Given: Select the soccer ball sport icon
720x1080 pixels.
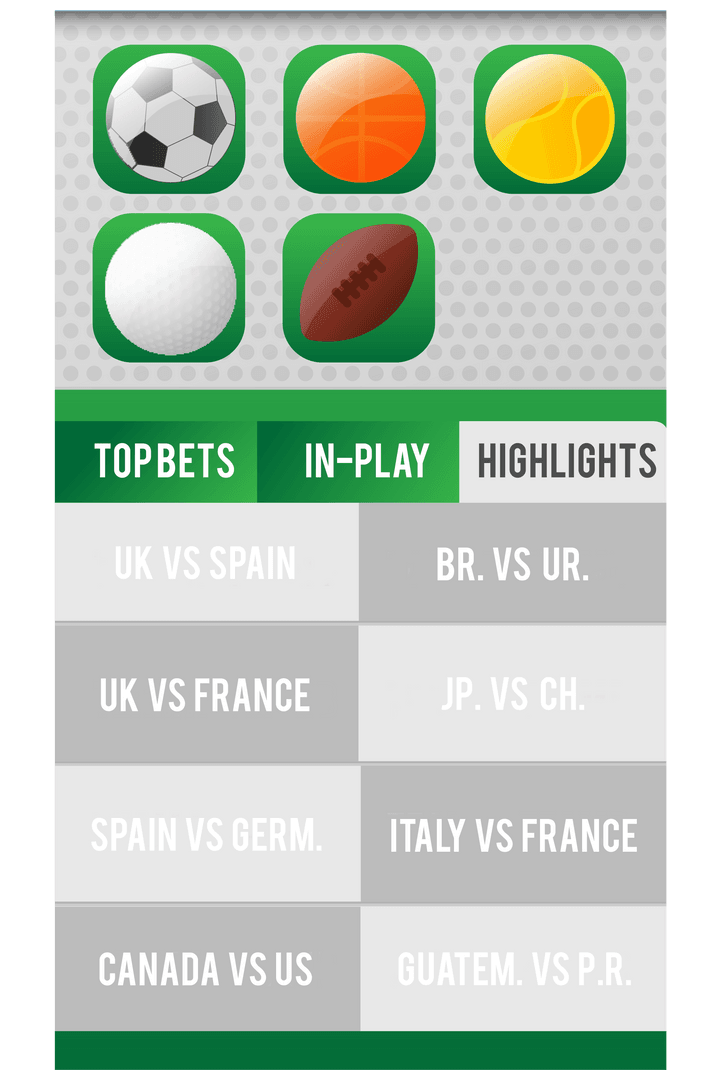Looking at the screenshot, I should 169,119.
